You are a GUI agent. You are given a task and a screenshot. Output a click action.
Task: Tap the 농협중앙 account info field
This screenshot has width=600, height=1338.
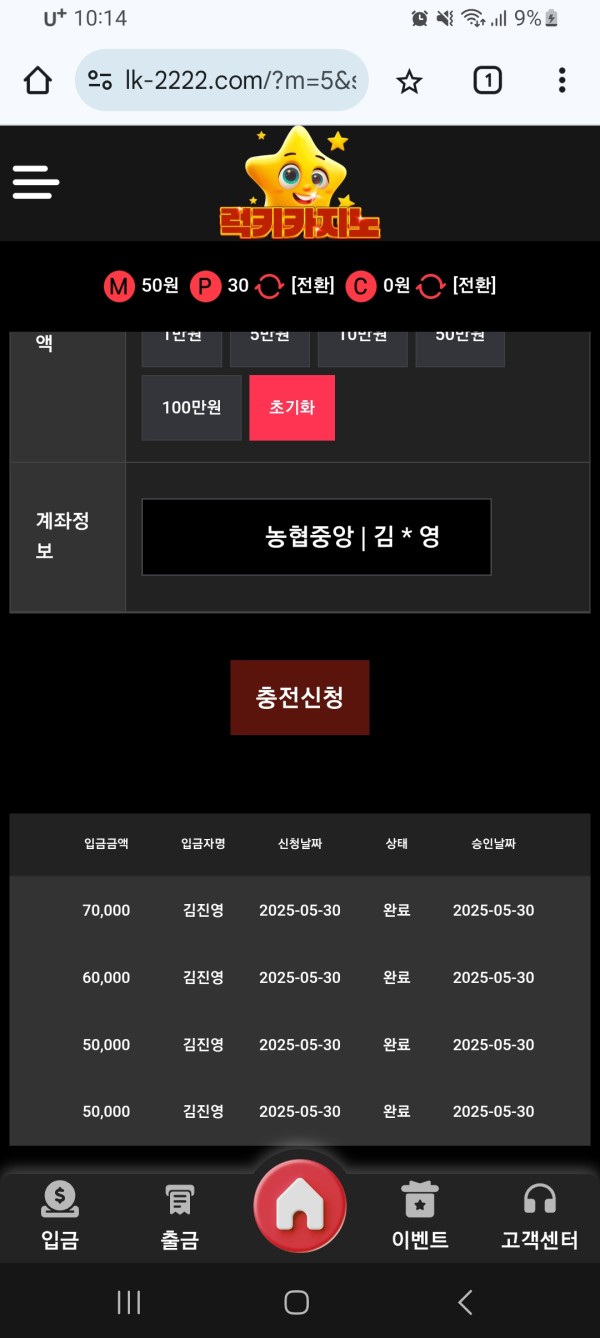click(316, 537)
